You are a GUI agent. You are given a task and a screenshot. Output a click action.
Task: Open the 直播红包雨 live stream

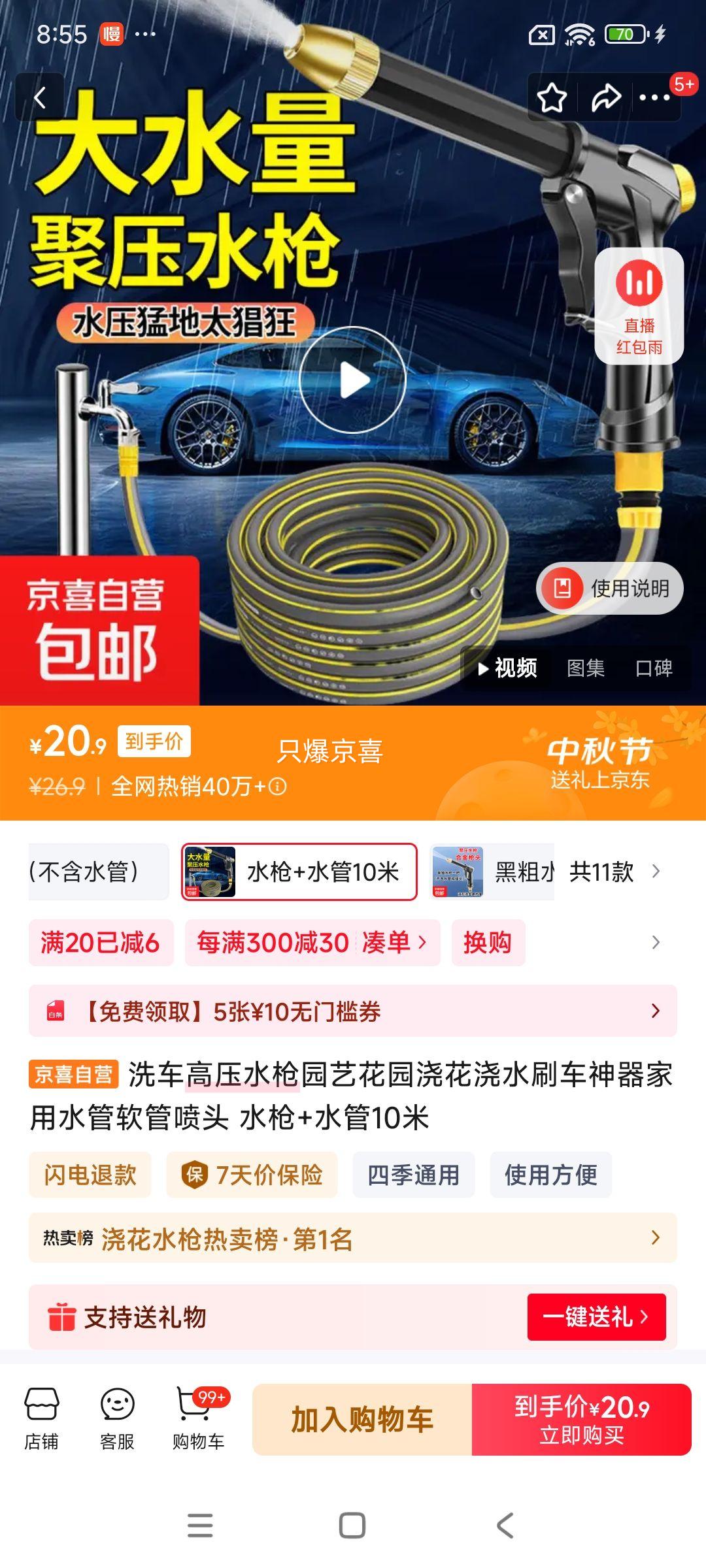pos(639,306)
